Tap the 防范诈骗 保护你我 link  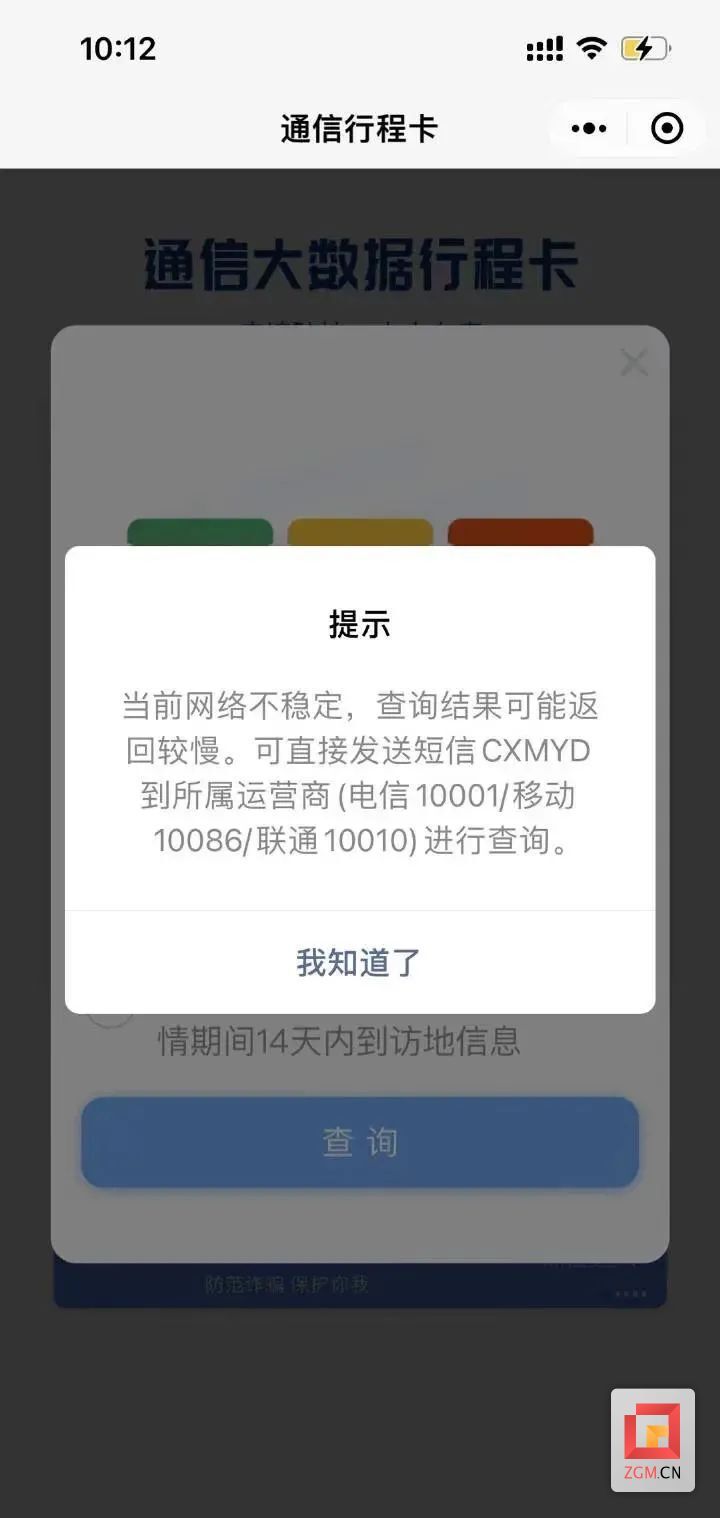[288, 1287]
